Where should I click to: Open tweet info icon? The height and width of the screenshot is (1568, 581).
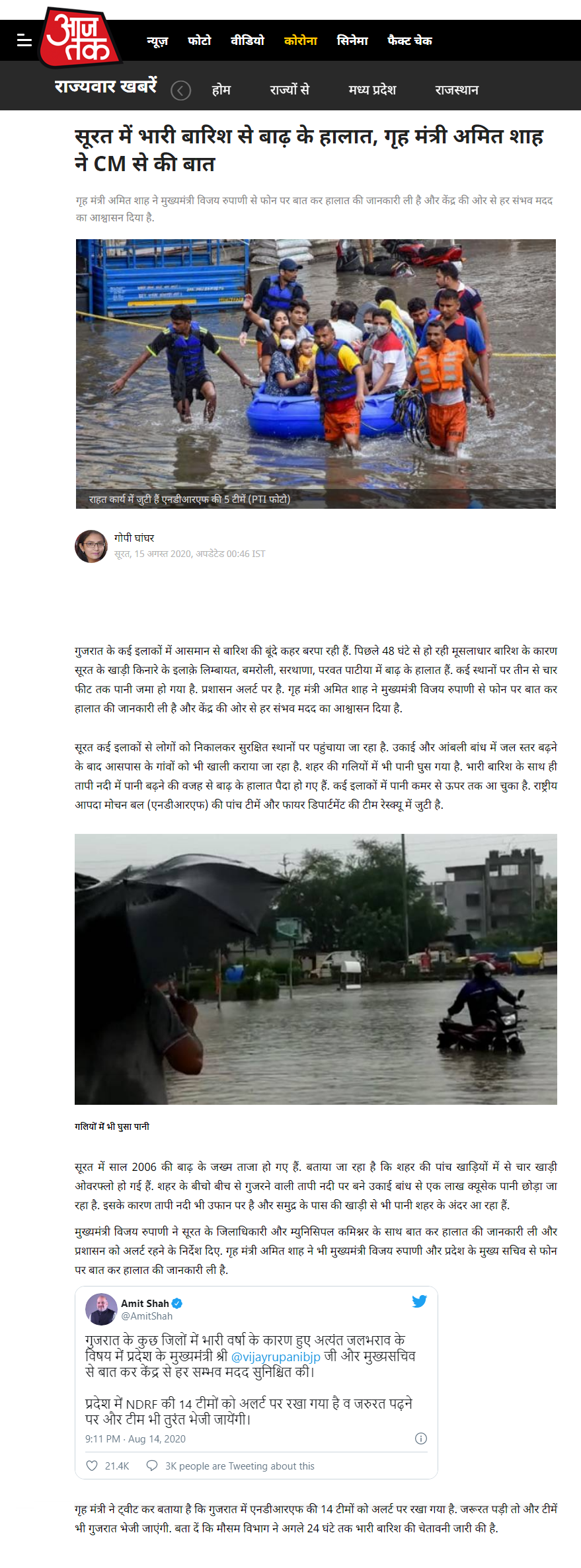click(421, 1438)
